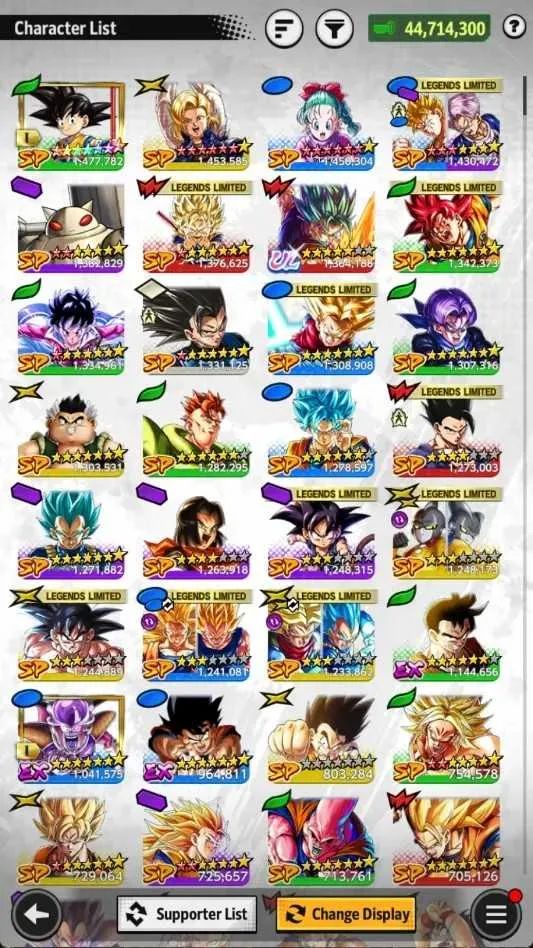The width and height of the screenshot is (533, 948).
Task: Tap the help question mark icon
Action: tap(514, 27)
